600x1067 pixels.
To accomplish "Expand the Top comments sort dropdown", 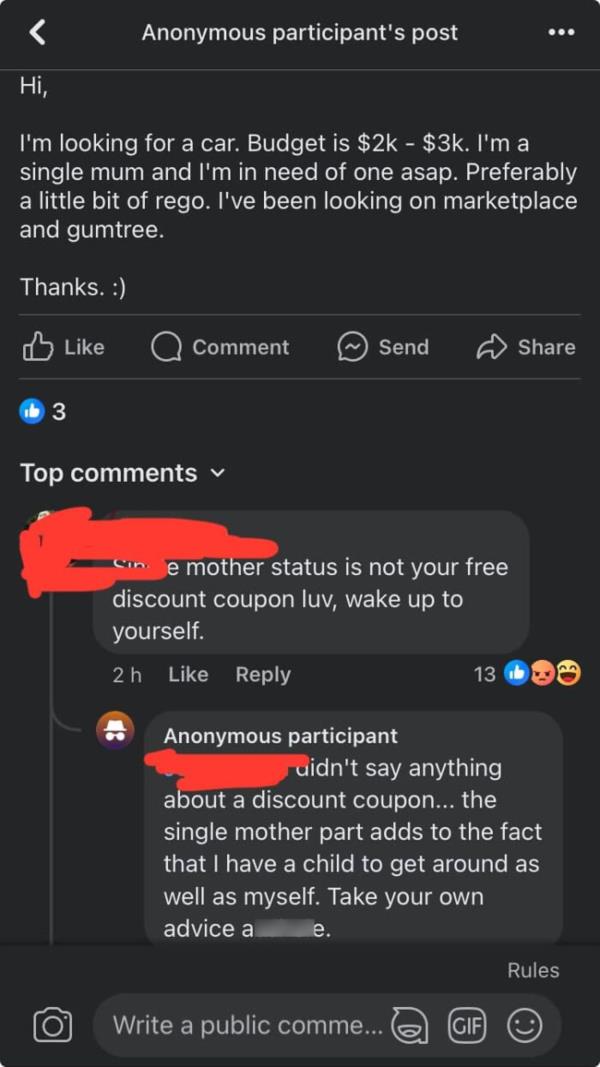I will click(123, 473).
